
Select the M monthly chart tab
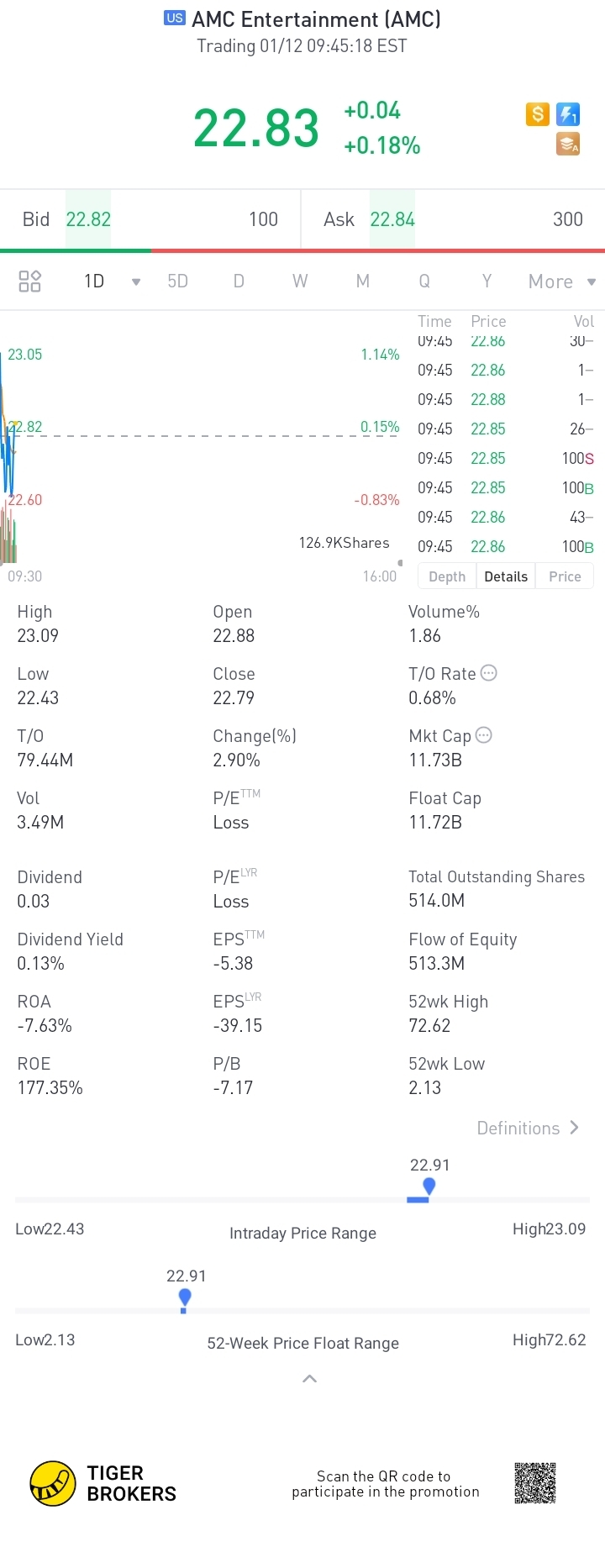[x=362, y=282]
